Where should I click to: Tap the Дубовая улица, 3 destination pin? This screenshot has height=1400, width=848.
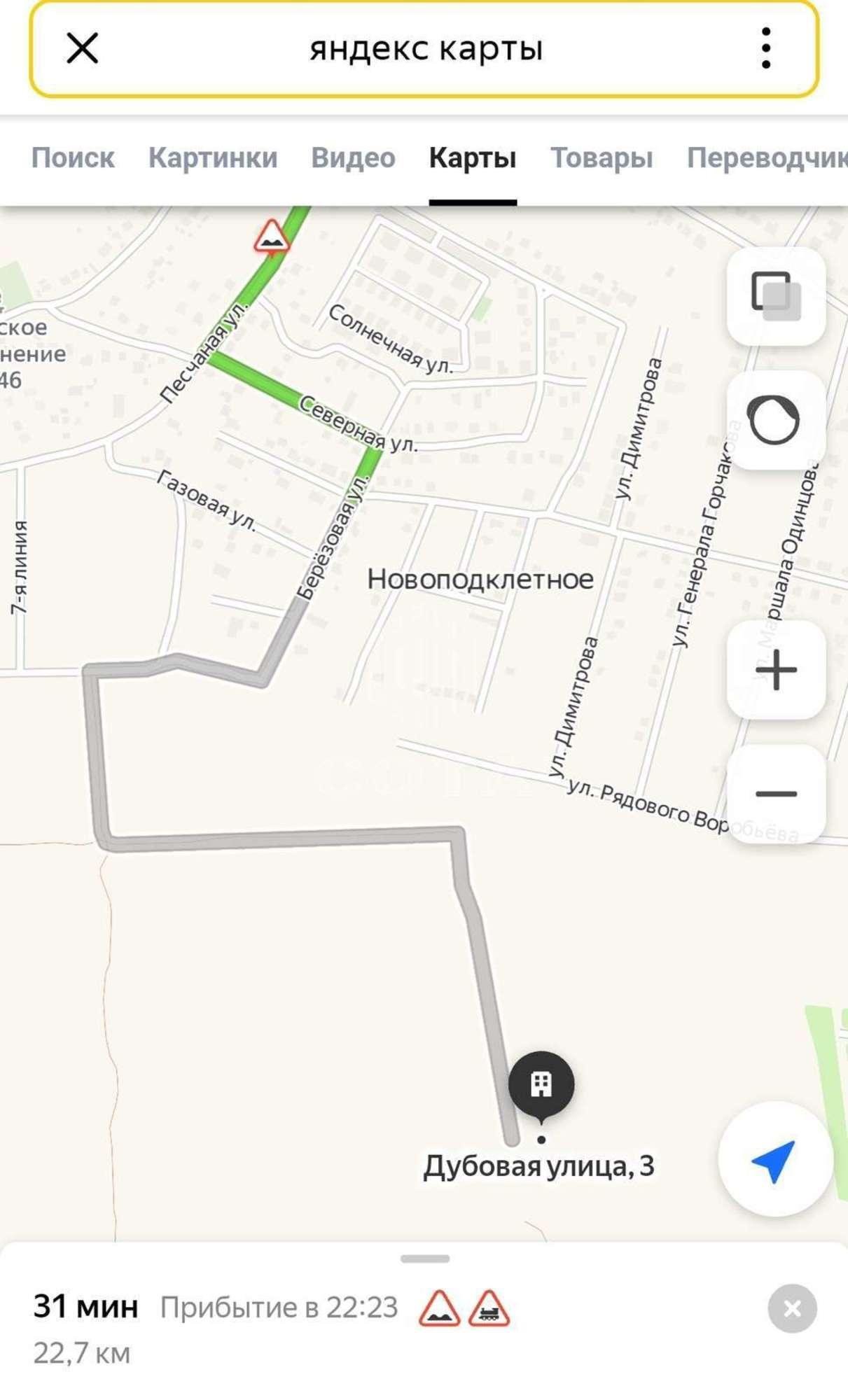[541, 1086]
